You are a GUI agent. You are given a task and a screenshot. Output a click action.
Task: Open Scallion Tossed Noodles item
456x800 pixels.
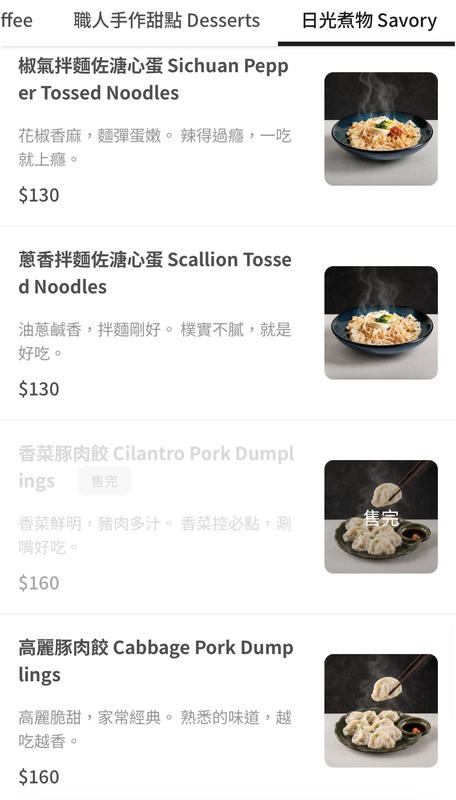click(228, 323)
